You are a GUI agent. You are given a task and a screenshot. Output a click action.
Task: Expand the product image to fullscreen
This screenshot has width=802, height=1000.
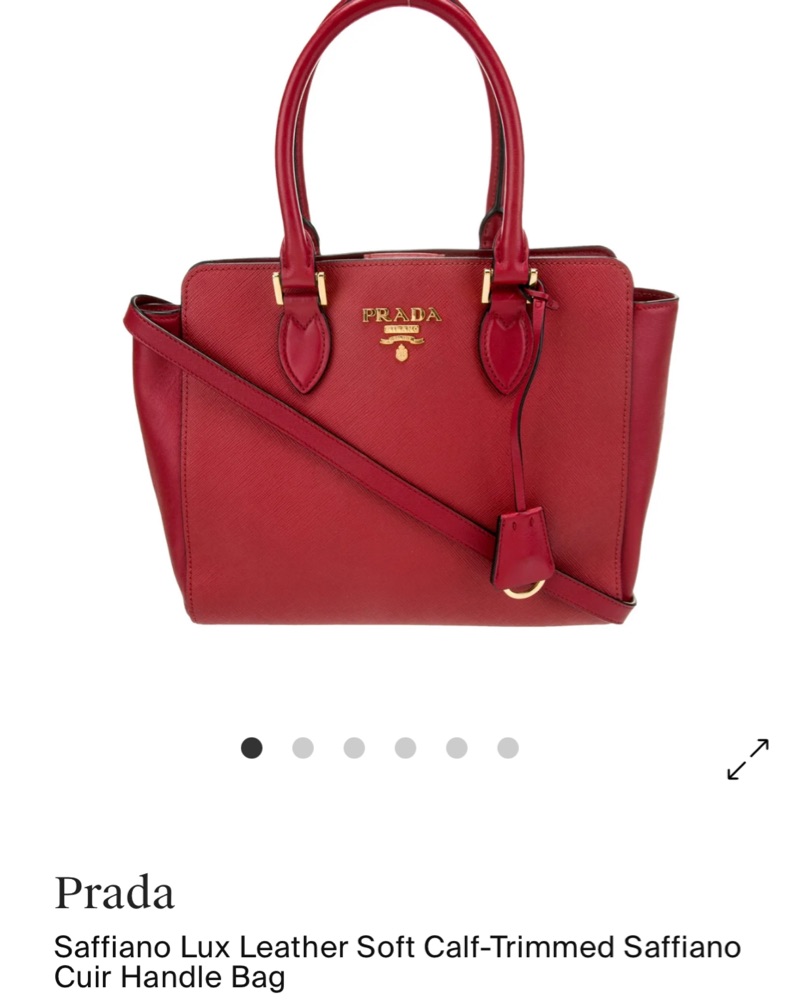click(748, 759)
